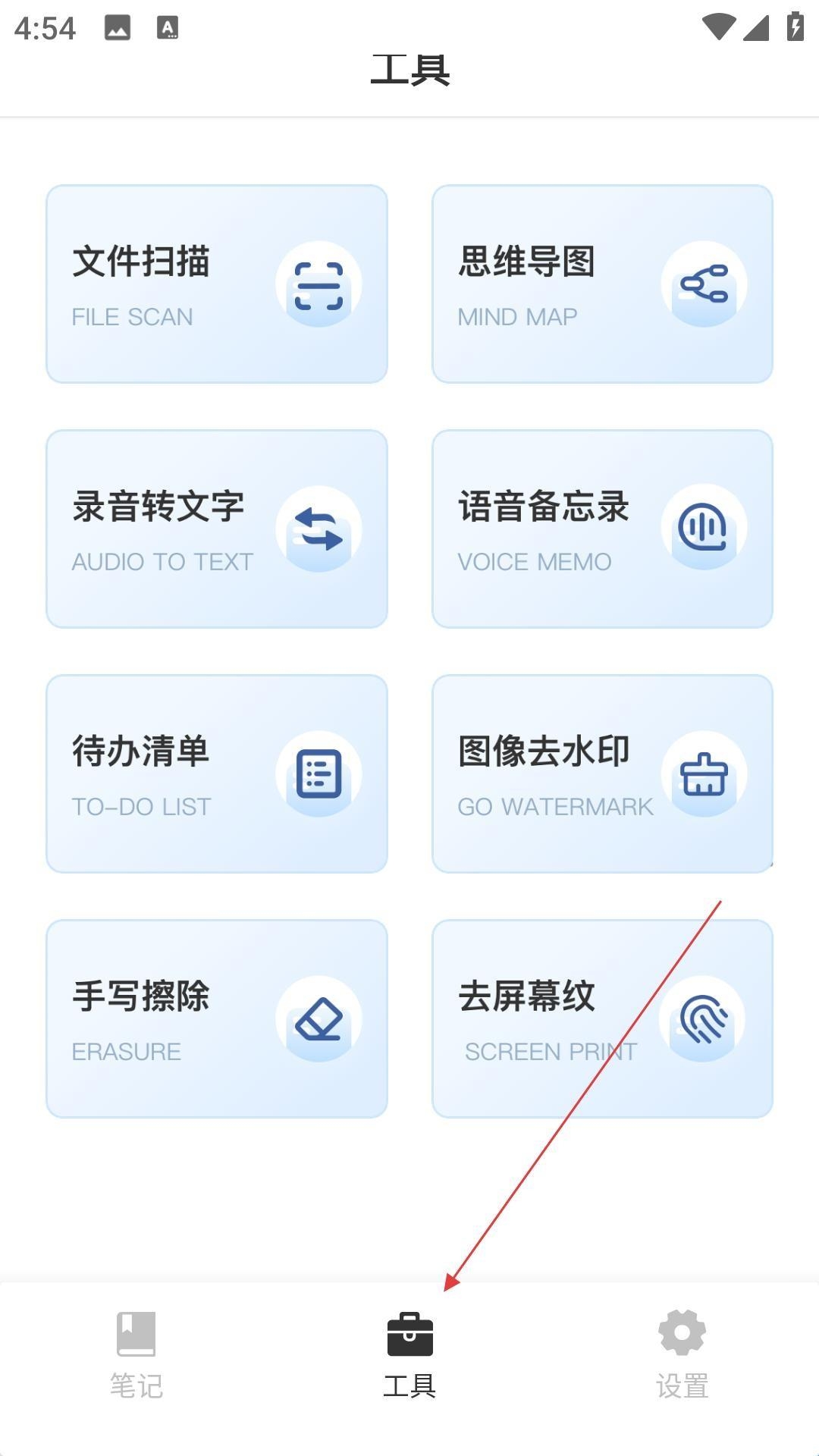This screenshot has height=1456, width=819.
Task: Switch to the 笔记 notes tab
Action: pyautogui.click(x=136, y=1354)
